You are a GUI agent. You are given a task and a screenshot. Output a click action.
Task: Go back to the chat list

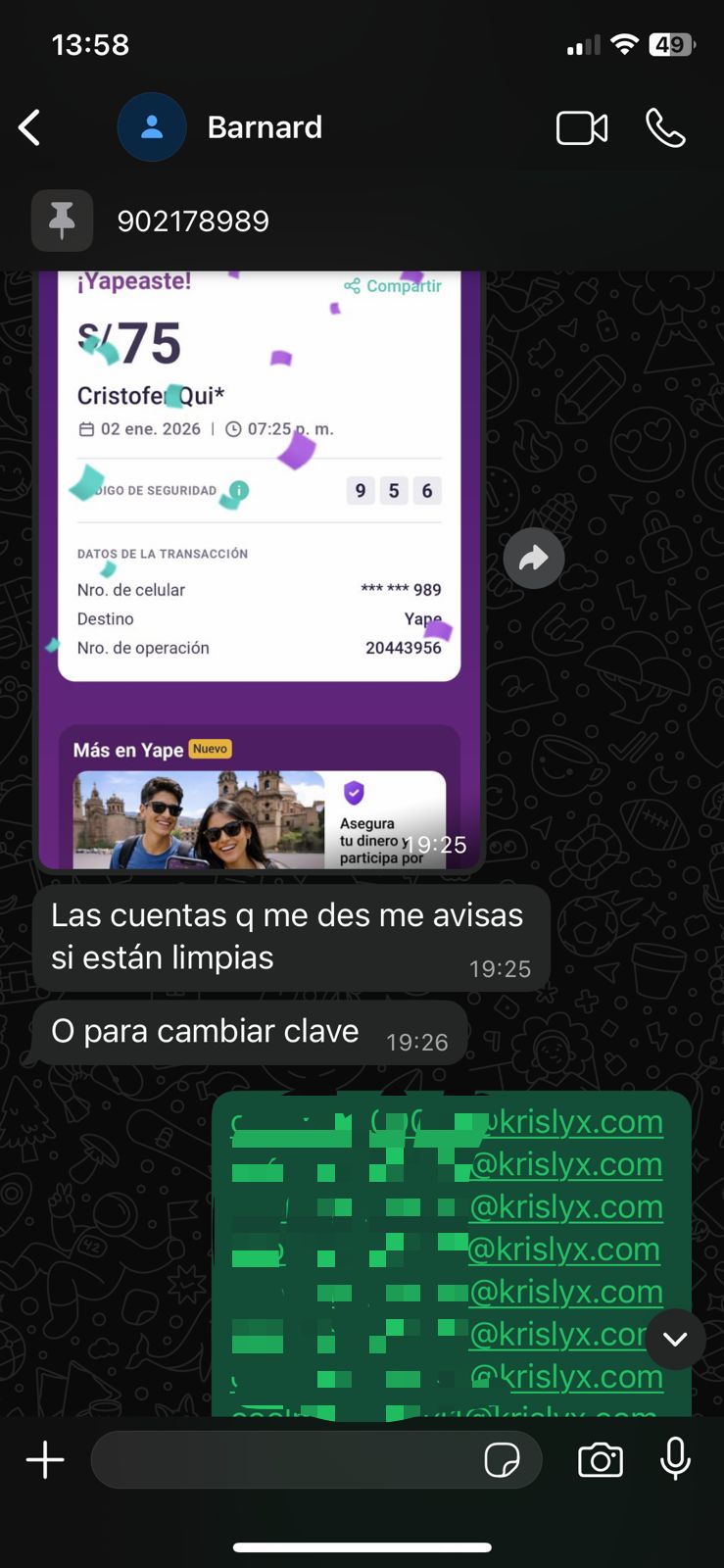pos(30,127)
